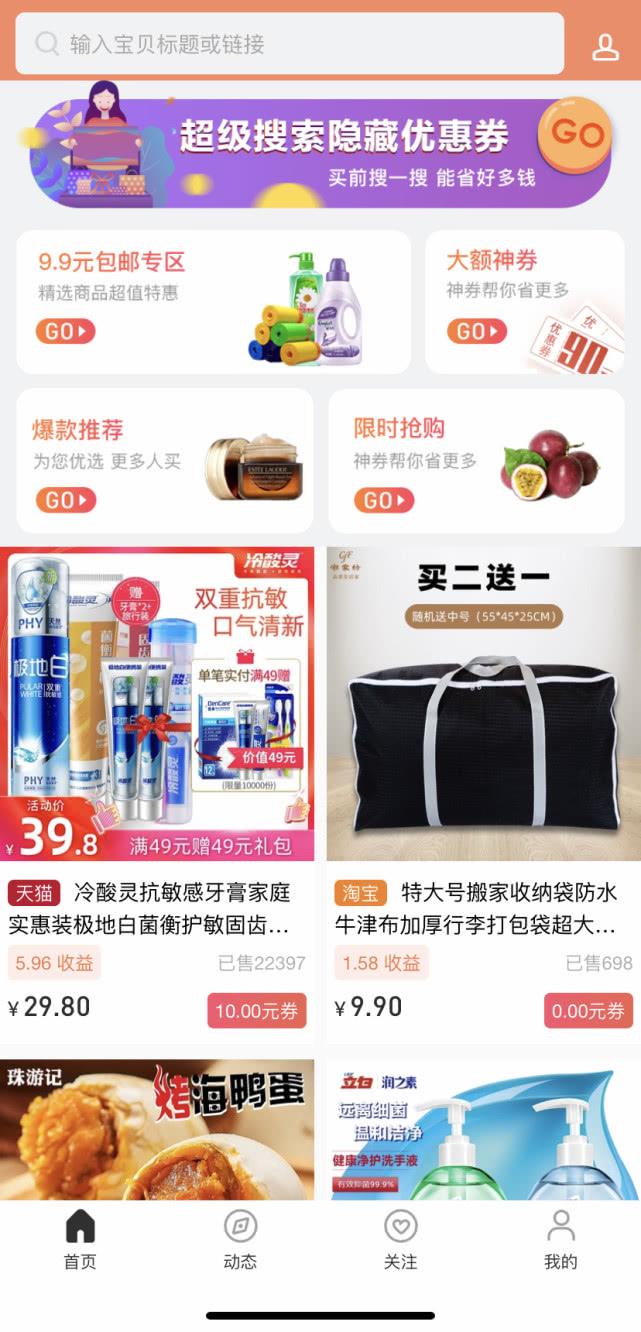Viewport: 641px width, 1332px height.
Task: Switch to the 关注 tab
Action: tap(400, 1240)
